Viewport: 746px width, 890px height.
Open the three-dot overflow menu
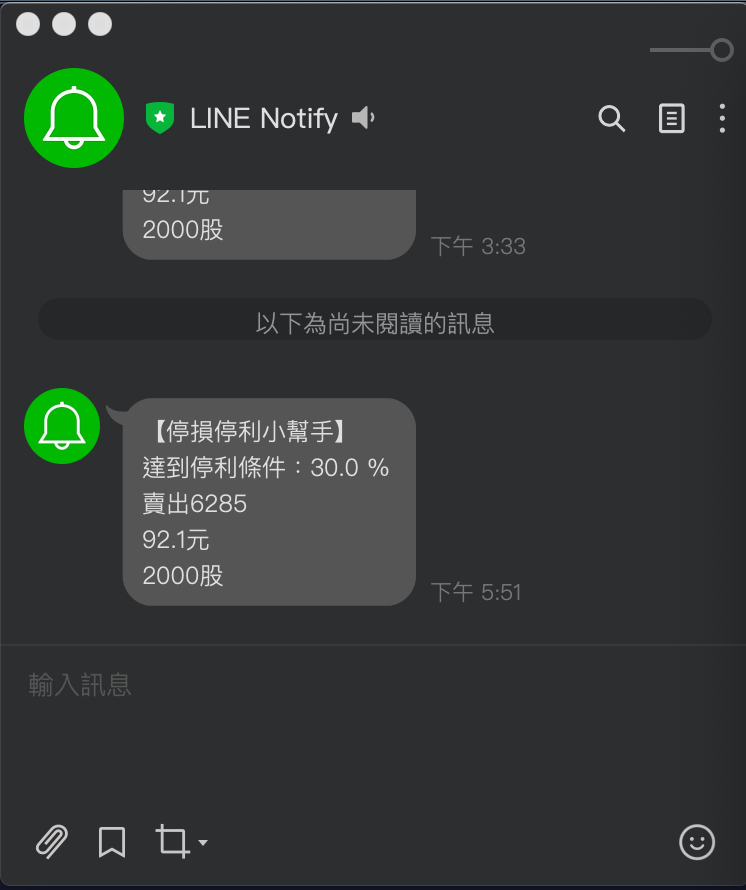pyautogui.click(x=722, y=119)
